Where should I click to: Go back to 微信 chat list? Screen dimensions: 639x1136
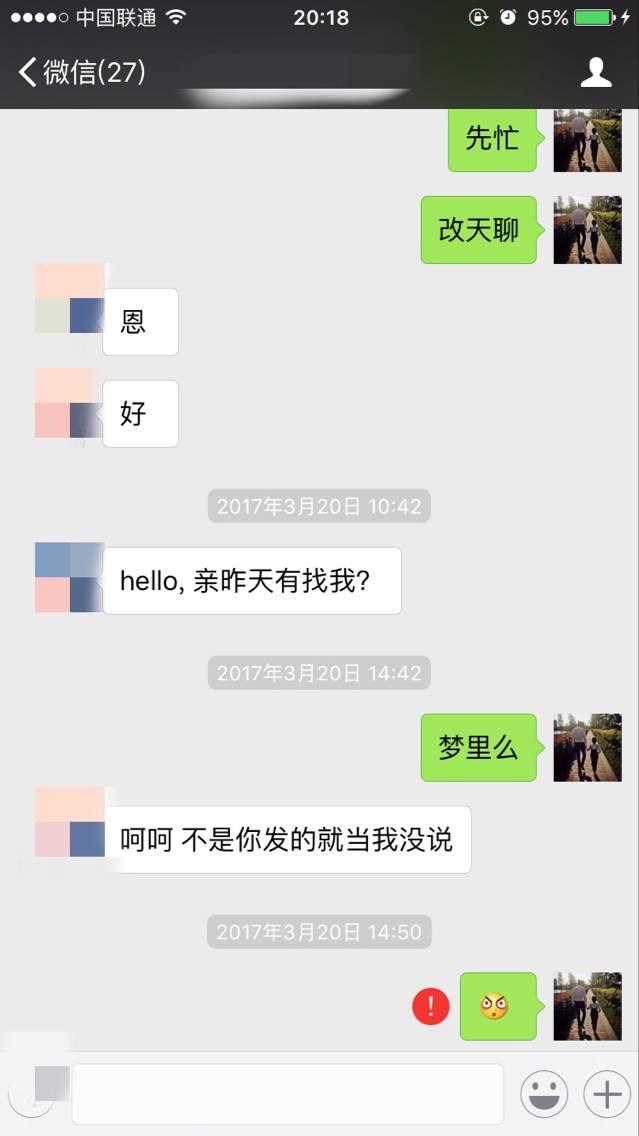82,72
